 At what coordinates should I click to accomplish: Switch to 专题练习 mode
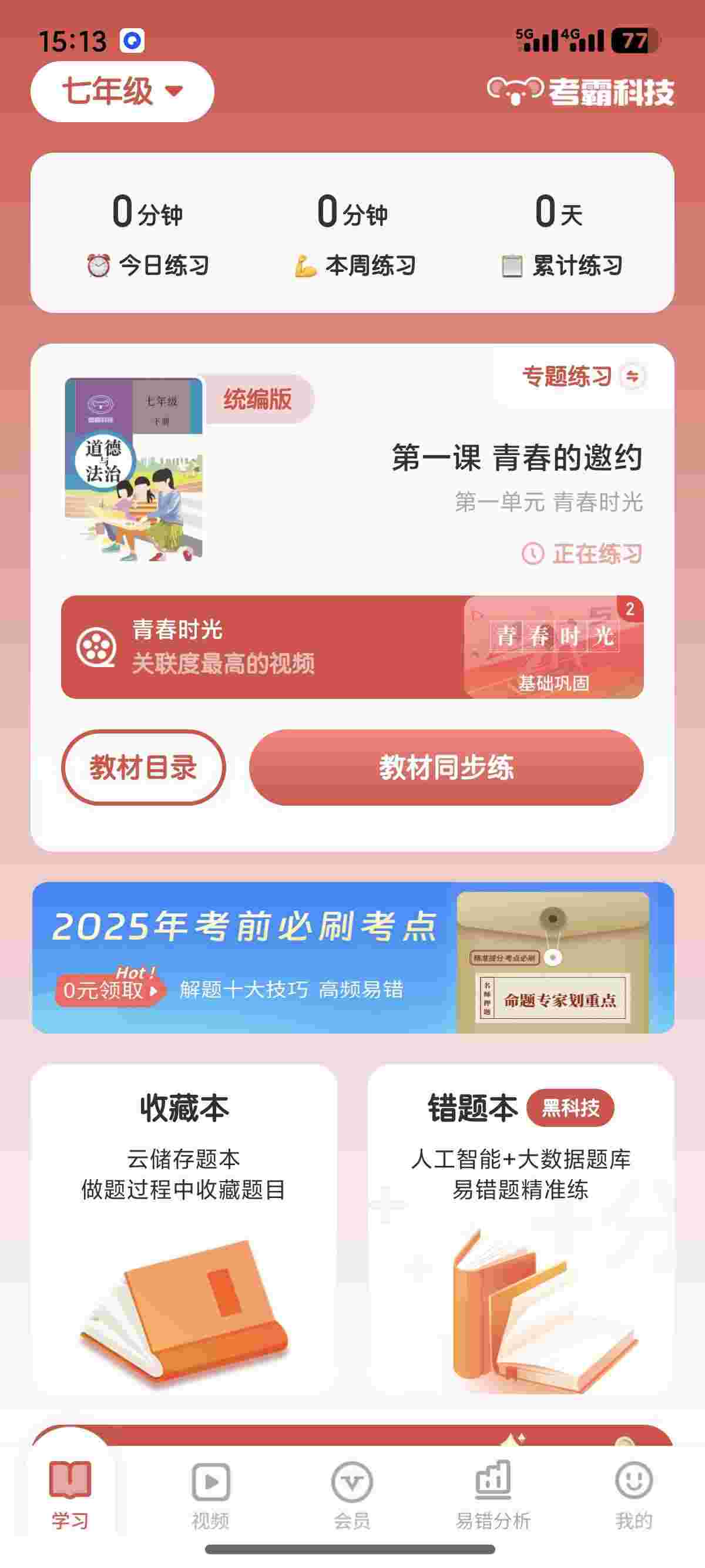(x=583, y=376)
